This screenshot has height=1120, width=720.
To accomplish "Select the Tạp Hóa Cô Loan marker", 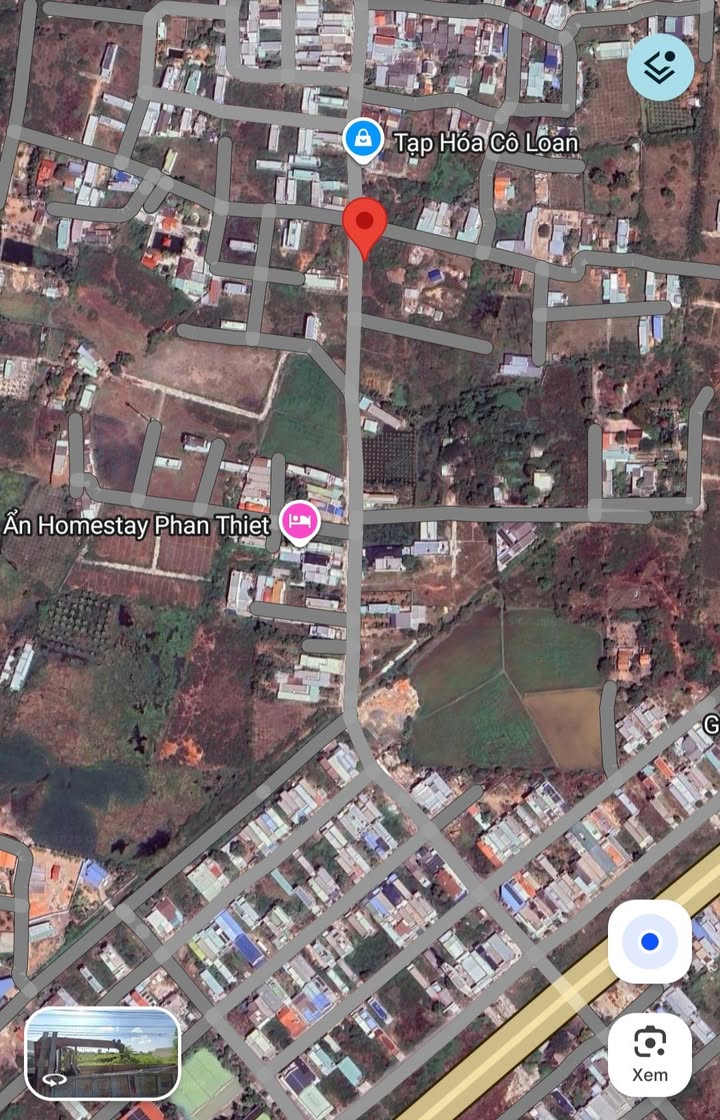I will click(x=362, y=141).
